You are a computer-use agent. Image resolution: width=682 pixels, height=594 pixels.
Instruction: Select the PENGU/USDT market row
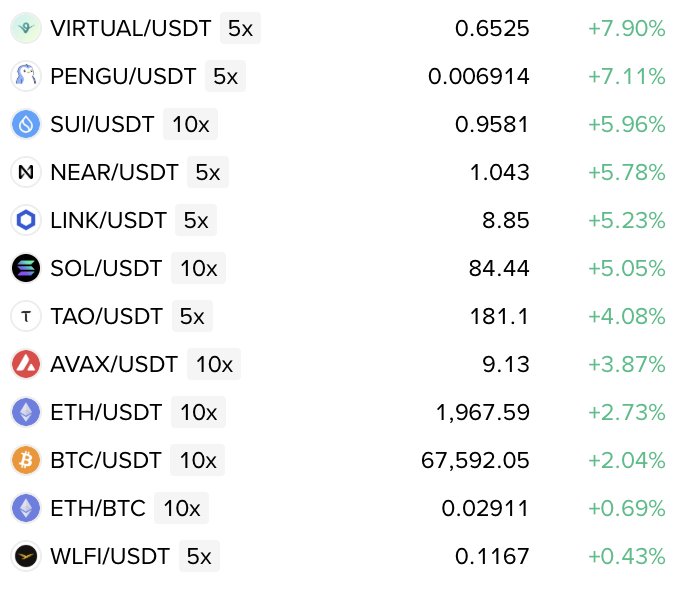[x=124, y=76]
